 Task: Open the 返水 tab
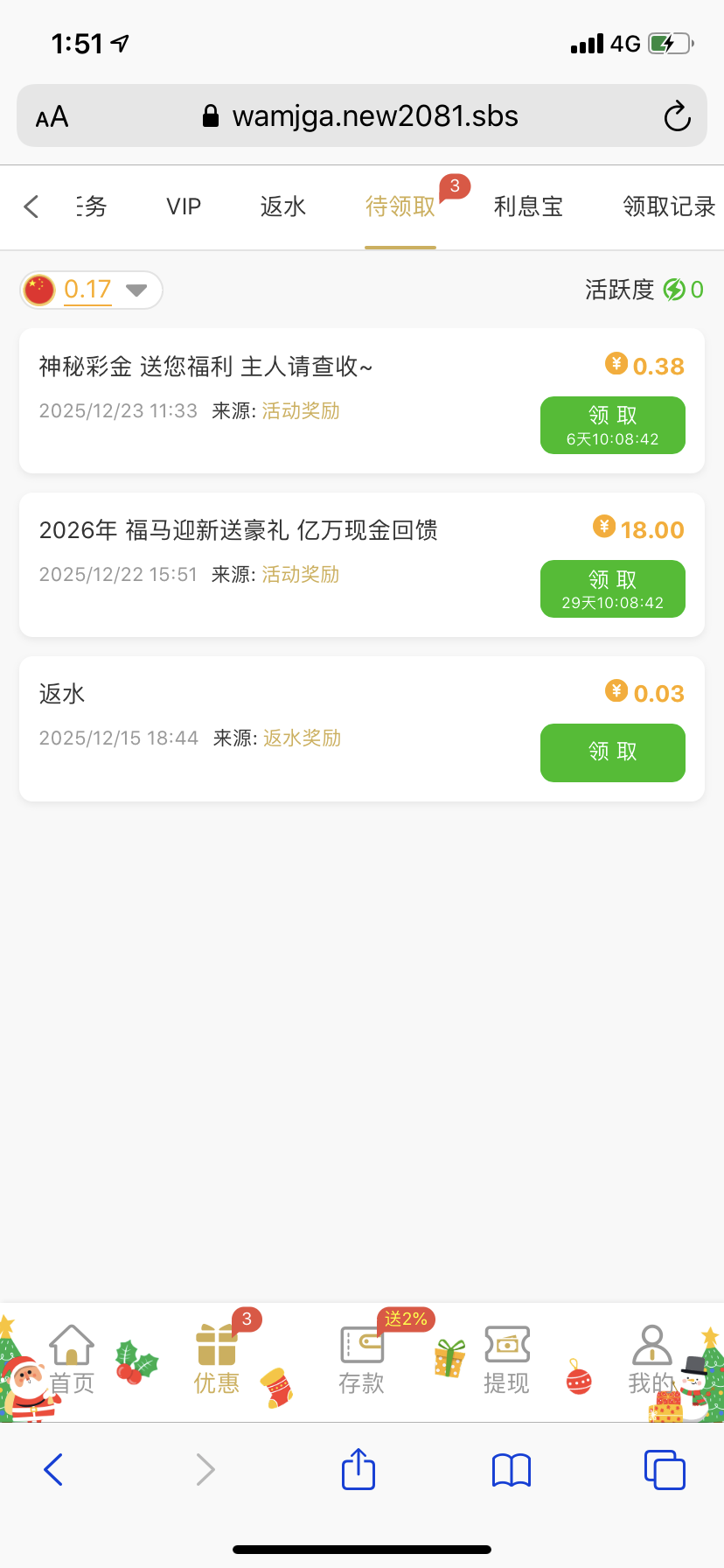tap(282, 206)
